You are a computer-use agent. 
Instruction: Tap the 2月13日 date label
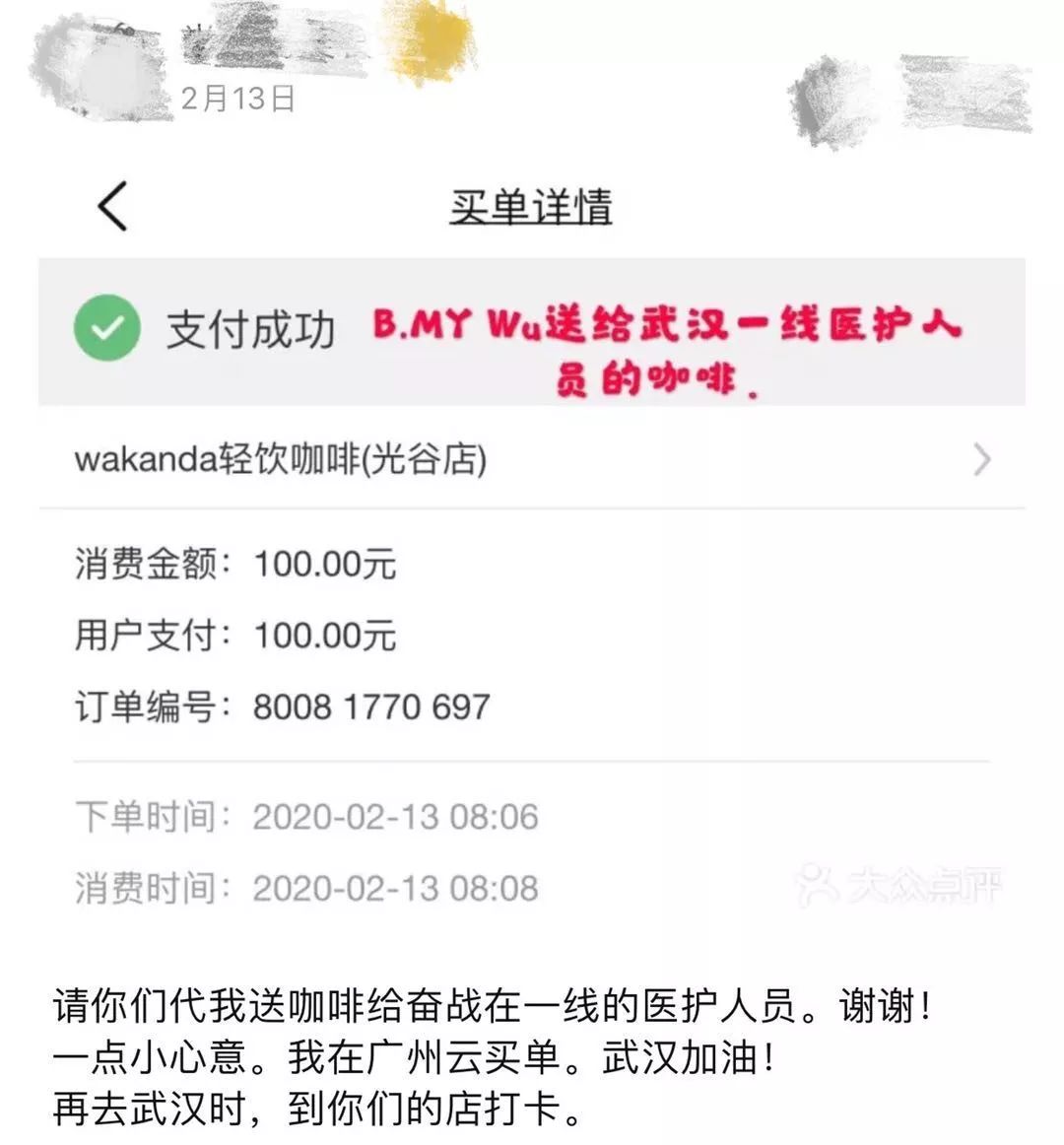pos(239,97)
